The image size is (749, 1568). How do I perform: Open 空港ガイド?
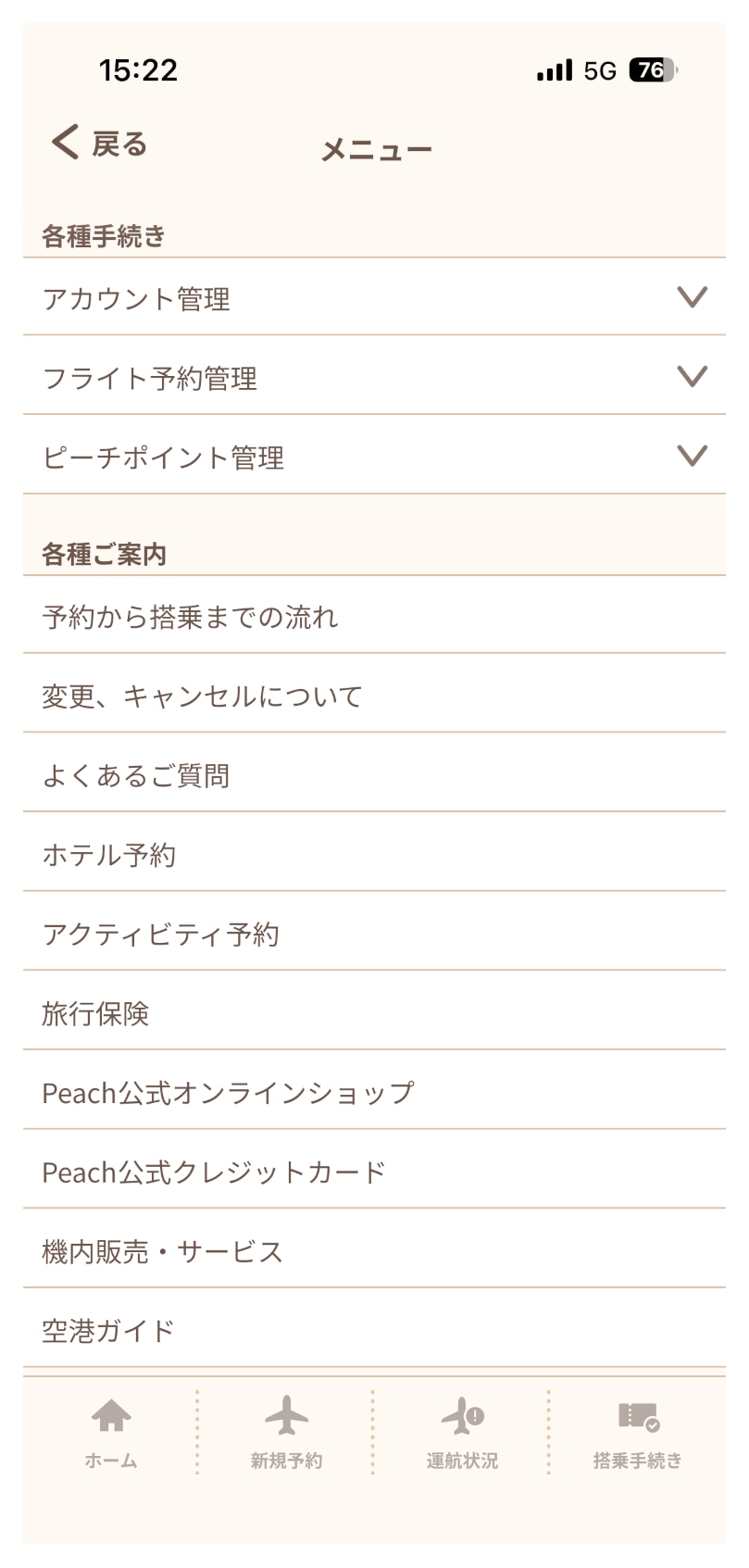pyautogui.click(x=374, y=1330)
